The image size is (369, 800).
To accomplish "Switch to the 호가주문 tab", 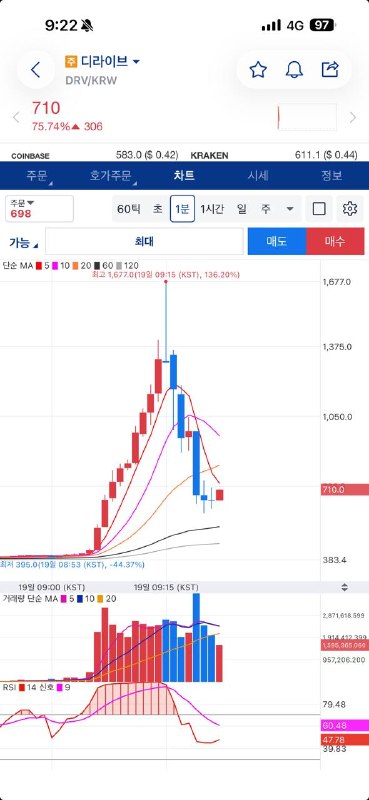I will (111, 176).
